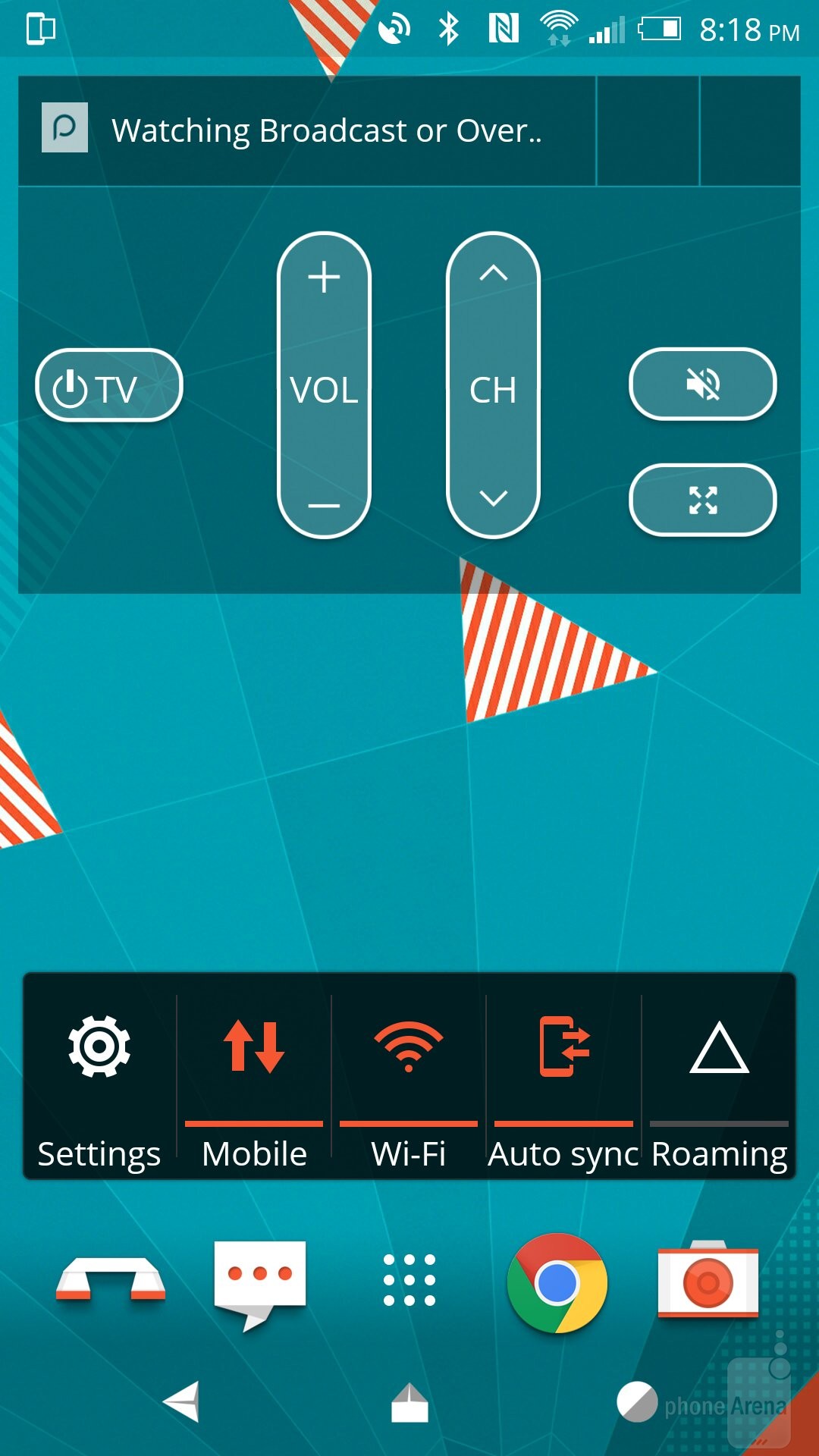The image size is (819, 1456).
Task: Launch the Phone dialer
Action: [x=111, y=1280]
